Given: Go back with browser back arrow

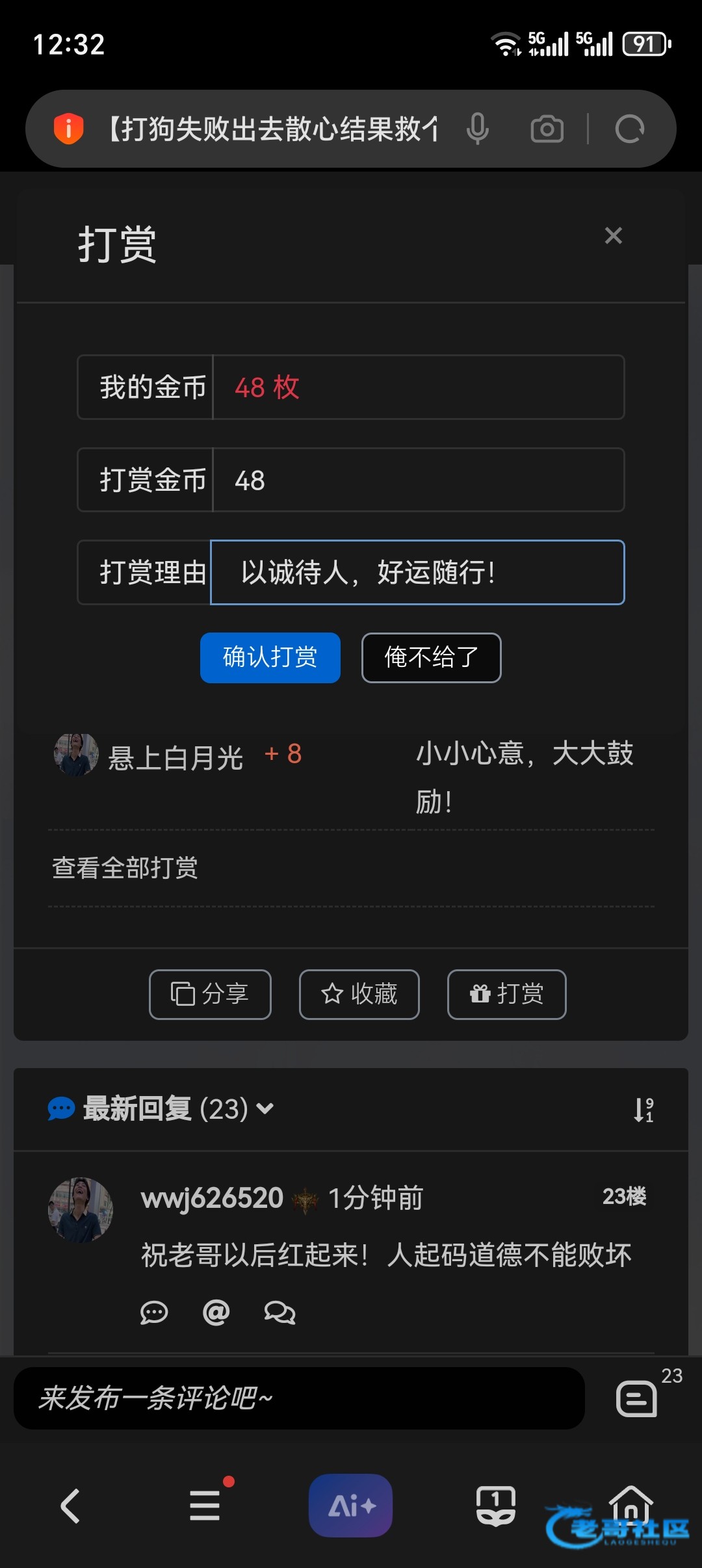Looking at the screenshot, I should (x=70, y=1506).
